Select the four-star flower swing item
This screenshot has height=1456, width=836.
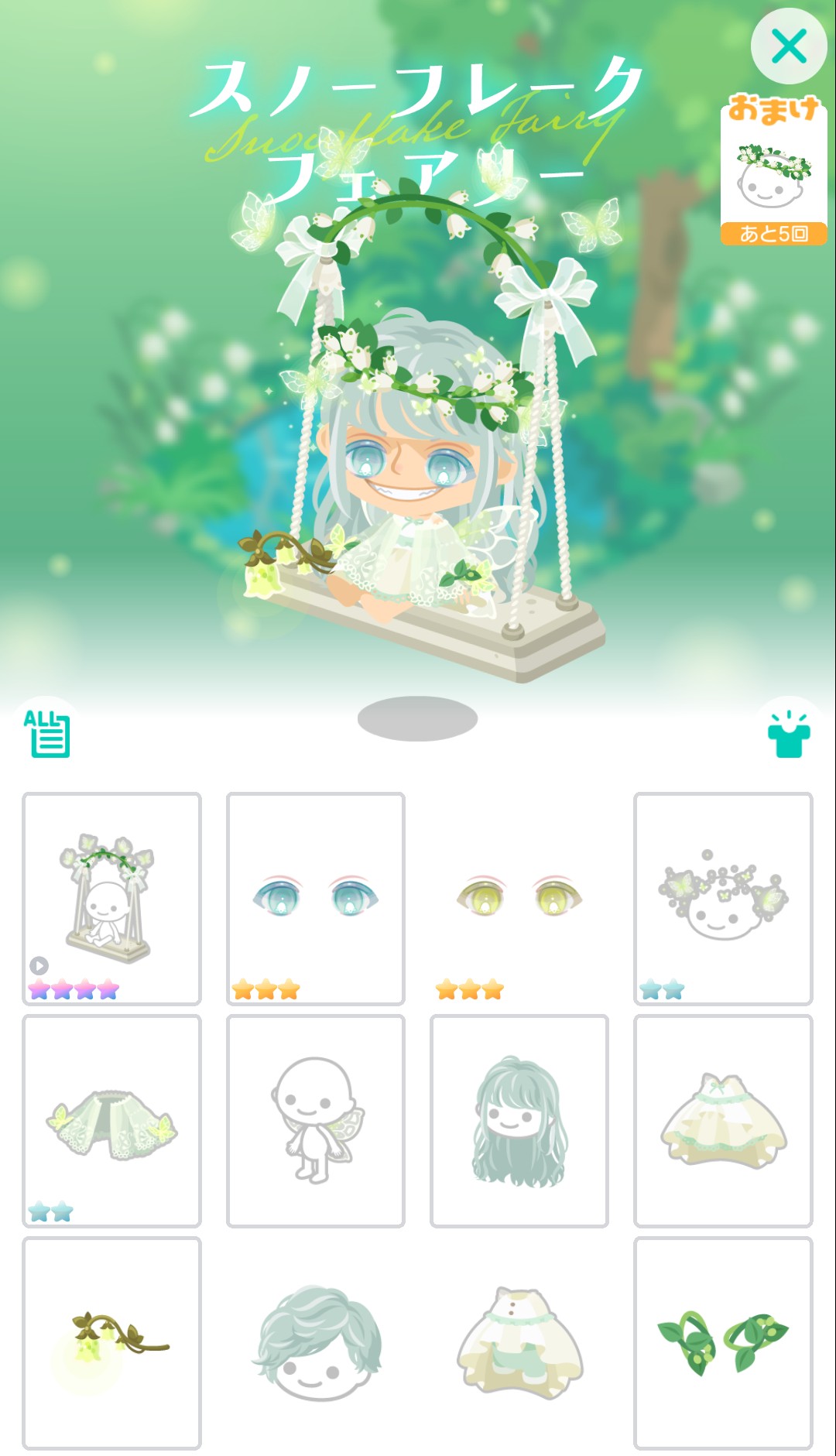(111, 898)
